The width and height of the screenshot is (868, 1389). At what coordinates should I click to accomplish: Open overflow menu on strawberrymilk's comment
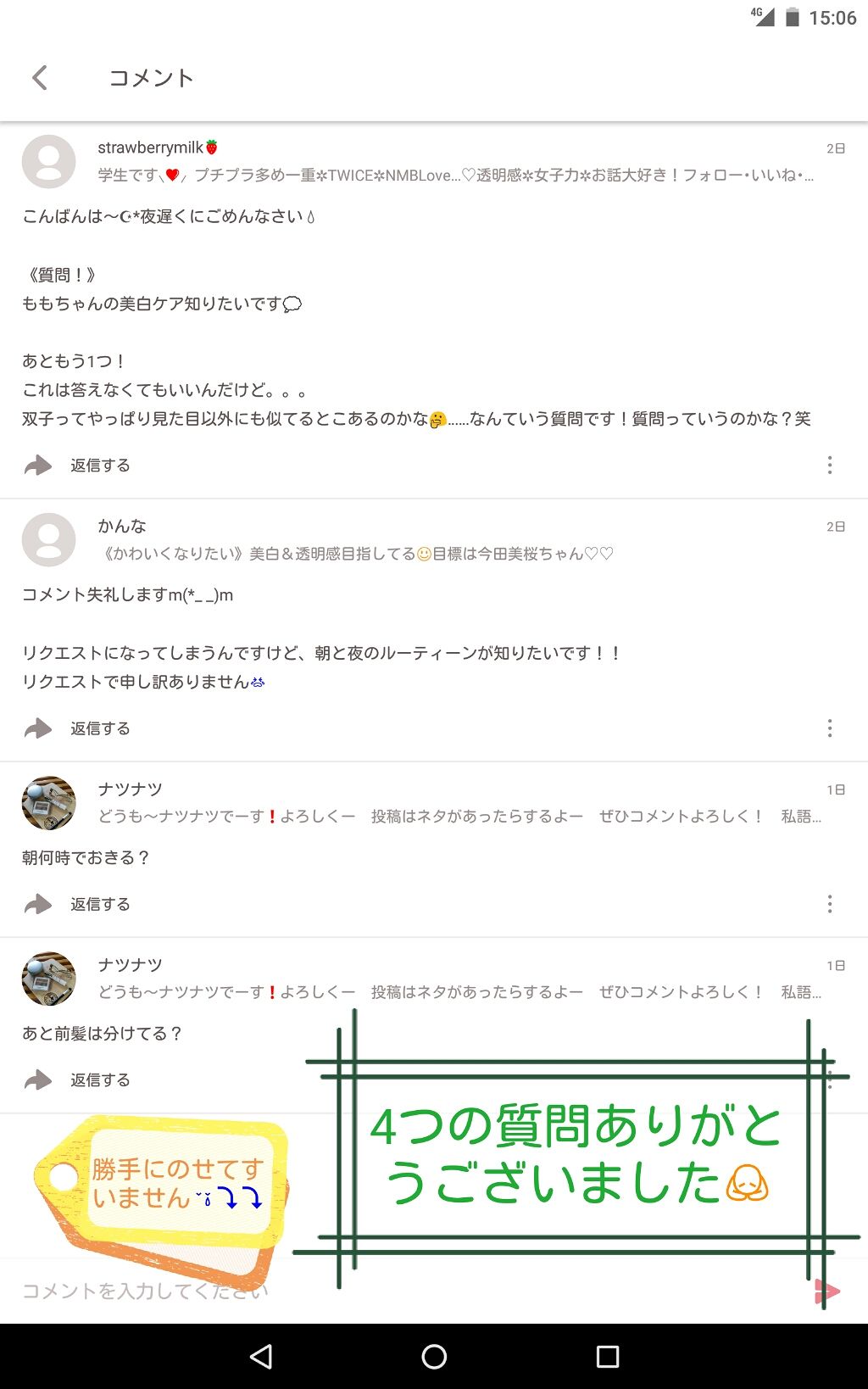[x=829, y=465]
